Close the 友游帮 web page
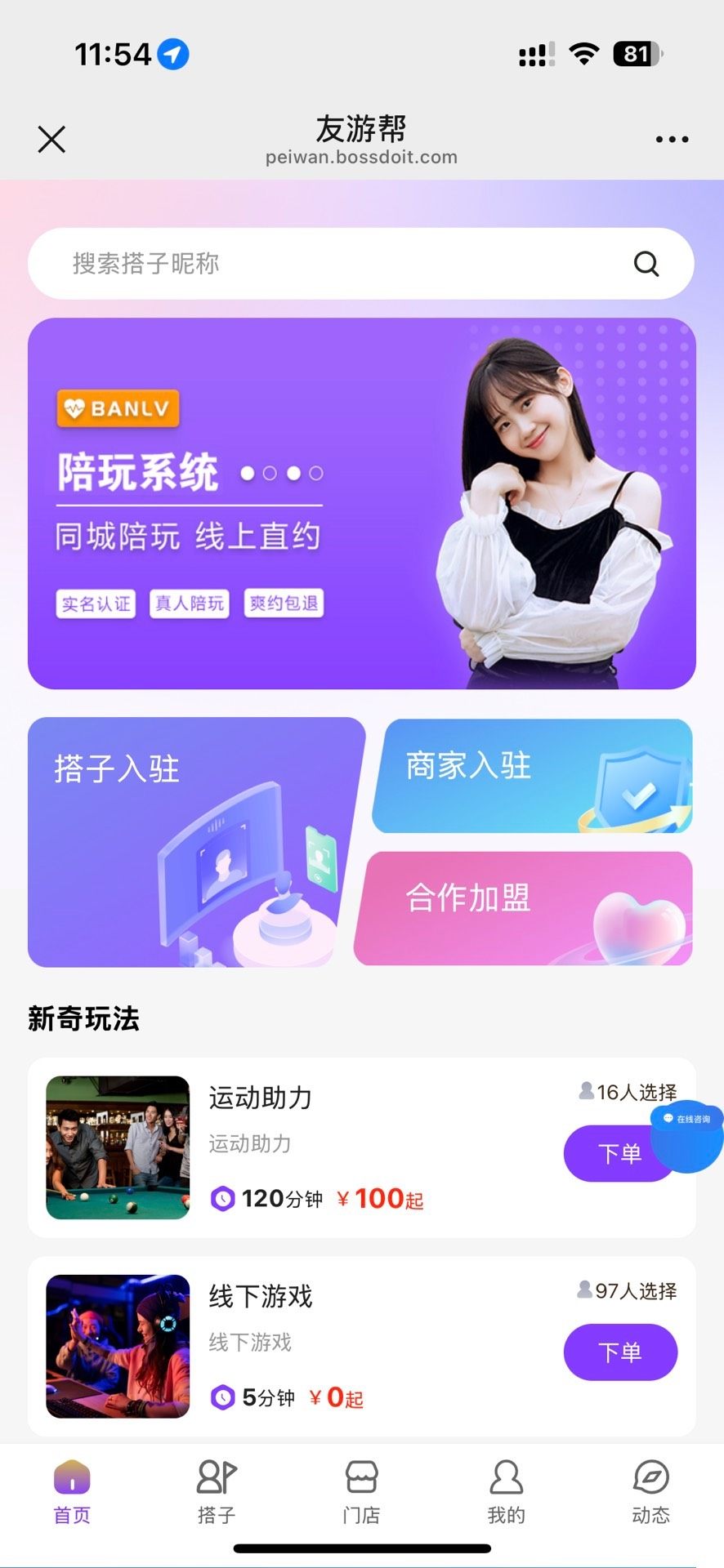 [x=51, y=140]
